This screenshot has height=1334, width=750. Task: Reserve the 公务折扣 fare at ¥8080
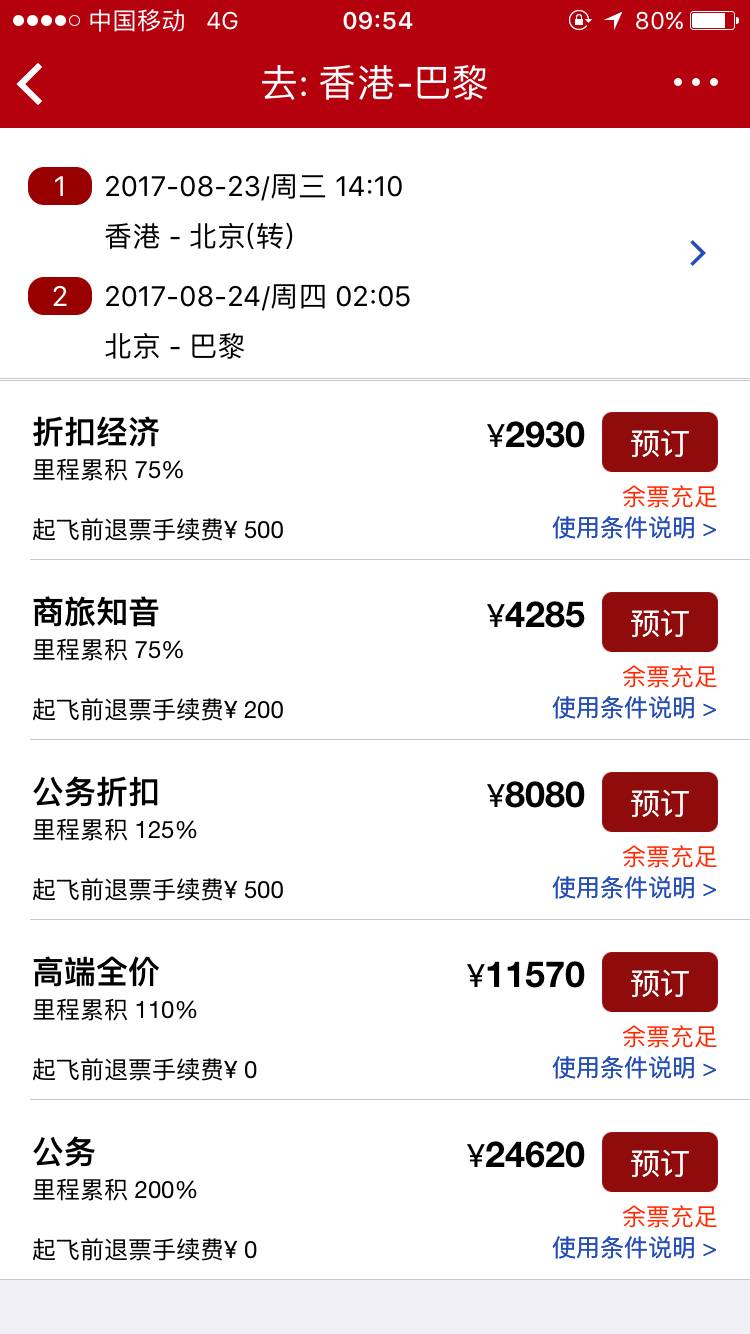[x=659, y=802]
